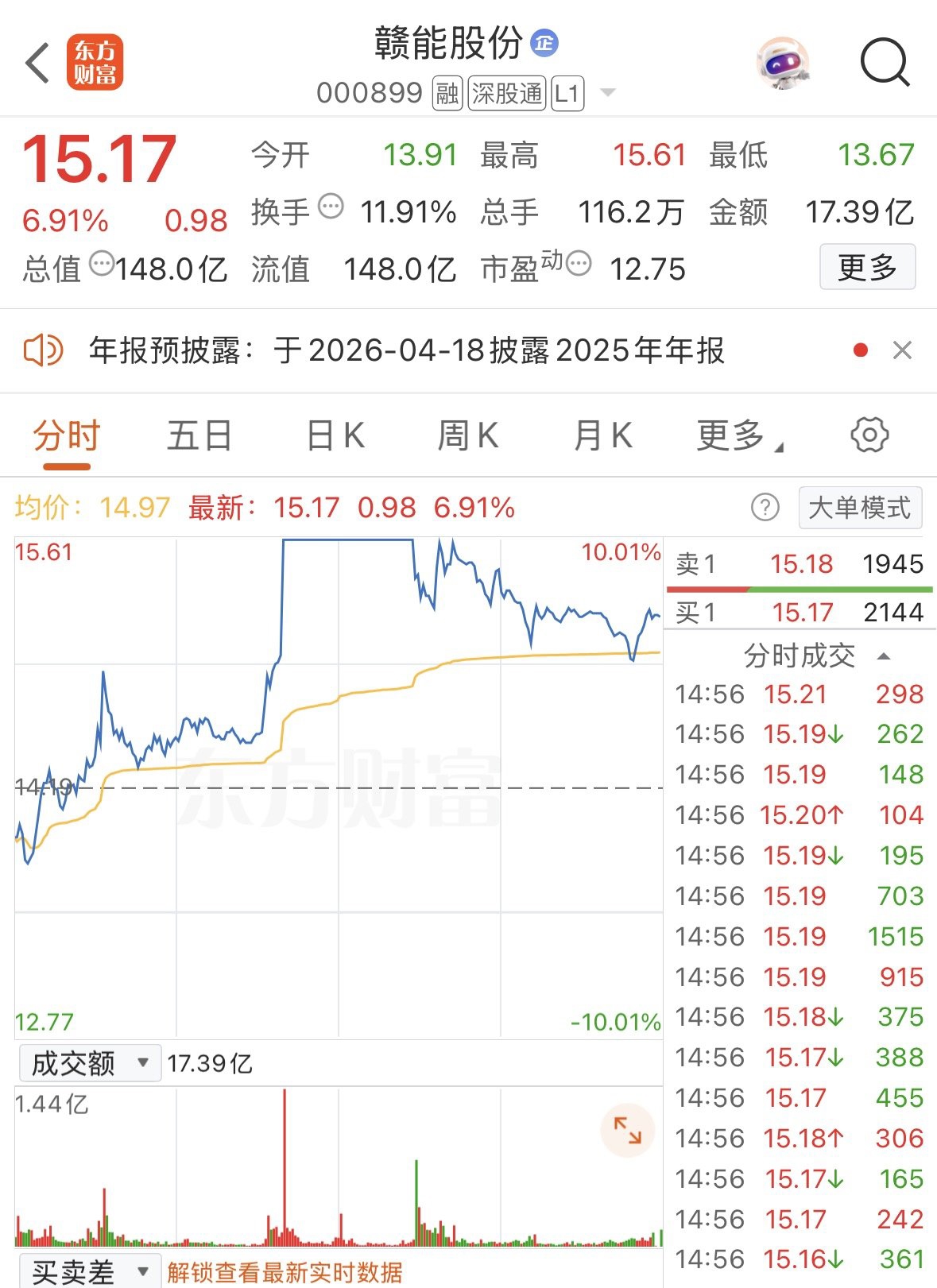Open chart settings gear

point(869,435)
